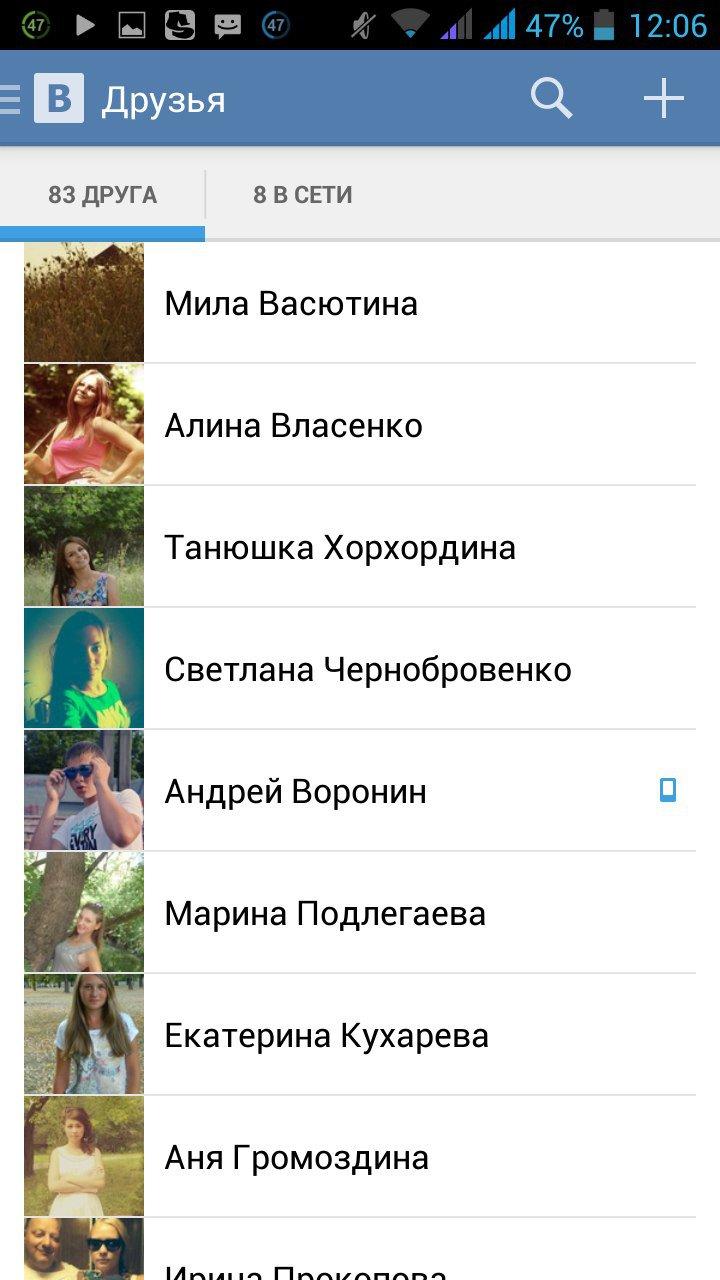Add a new friend with the plus icon

tap(663, 99)
